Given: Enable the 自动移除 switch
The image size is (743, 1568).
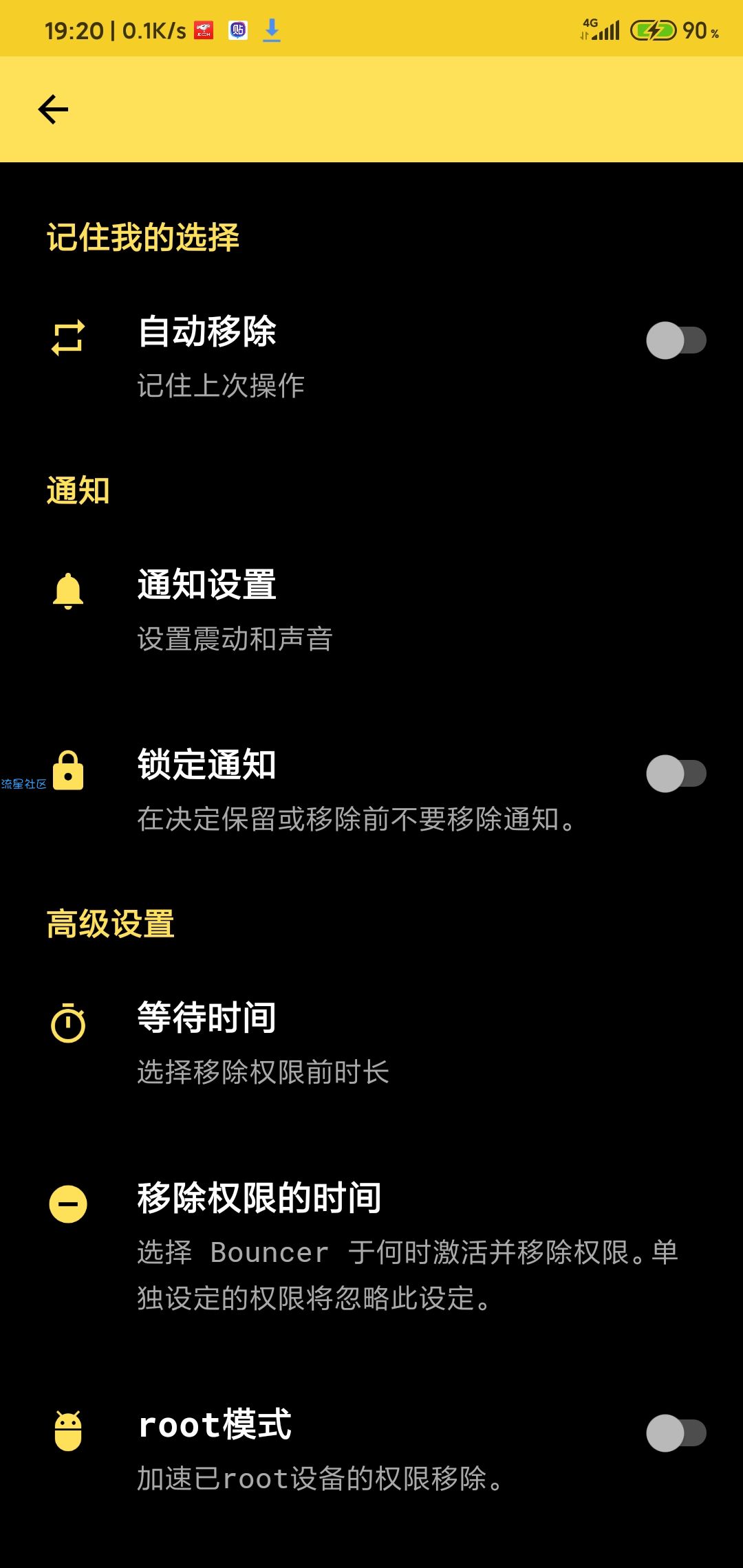Looking at the screenshot, I should click(x=676, y=340).
